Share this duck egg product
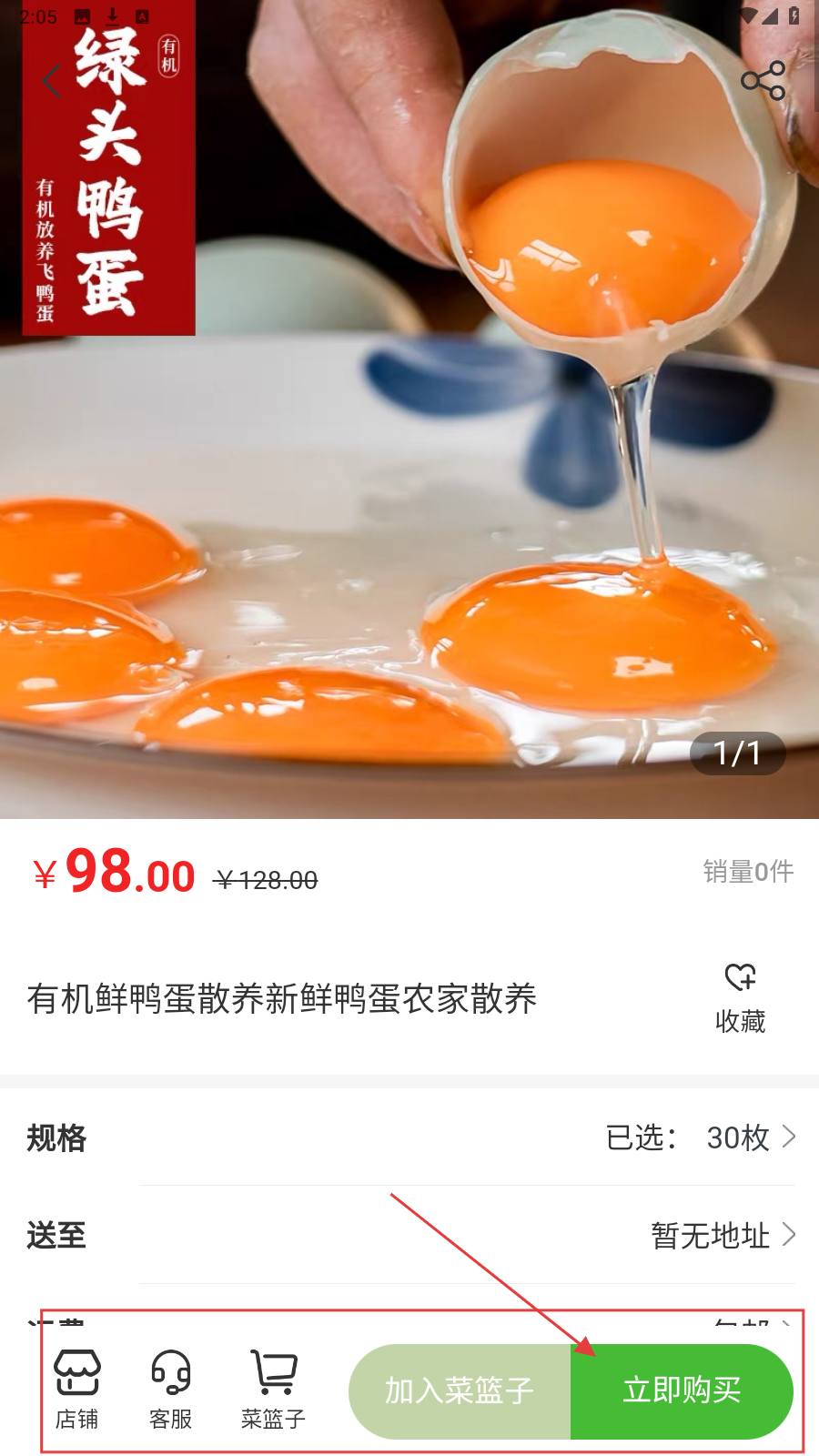819x1456 pixels. tap(763, 81)
